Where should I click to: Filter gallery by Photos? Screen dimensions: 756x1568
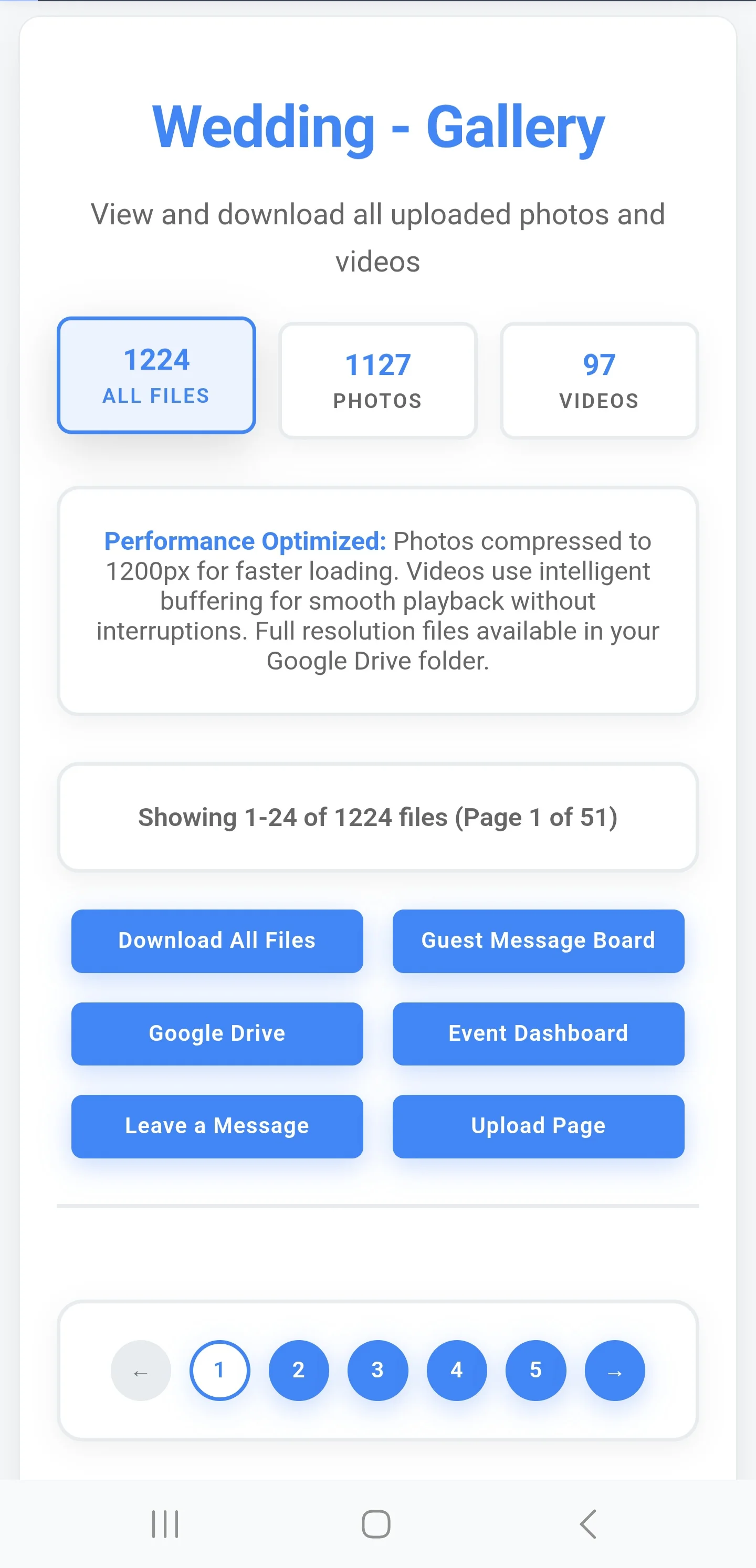(377, 380)
